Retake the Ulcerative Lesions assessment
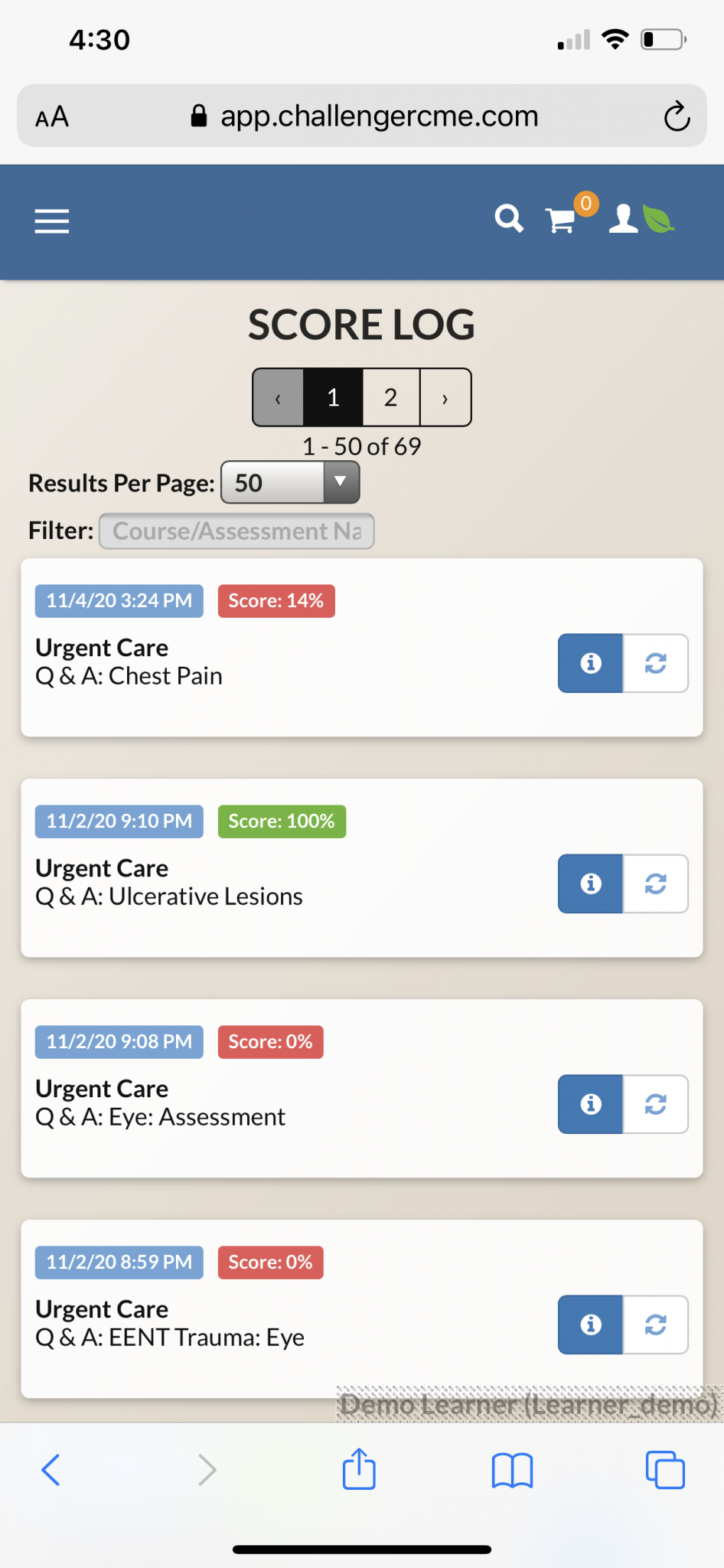 pyautogui.click(x=656, y=884)
